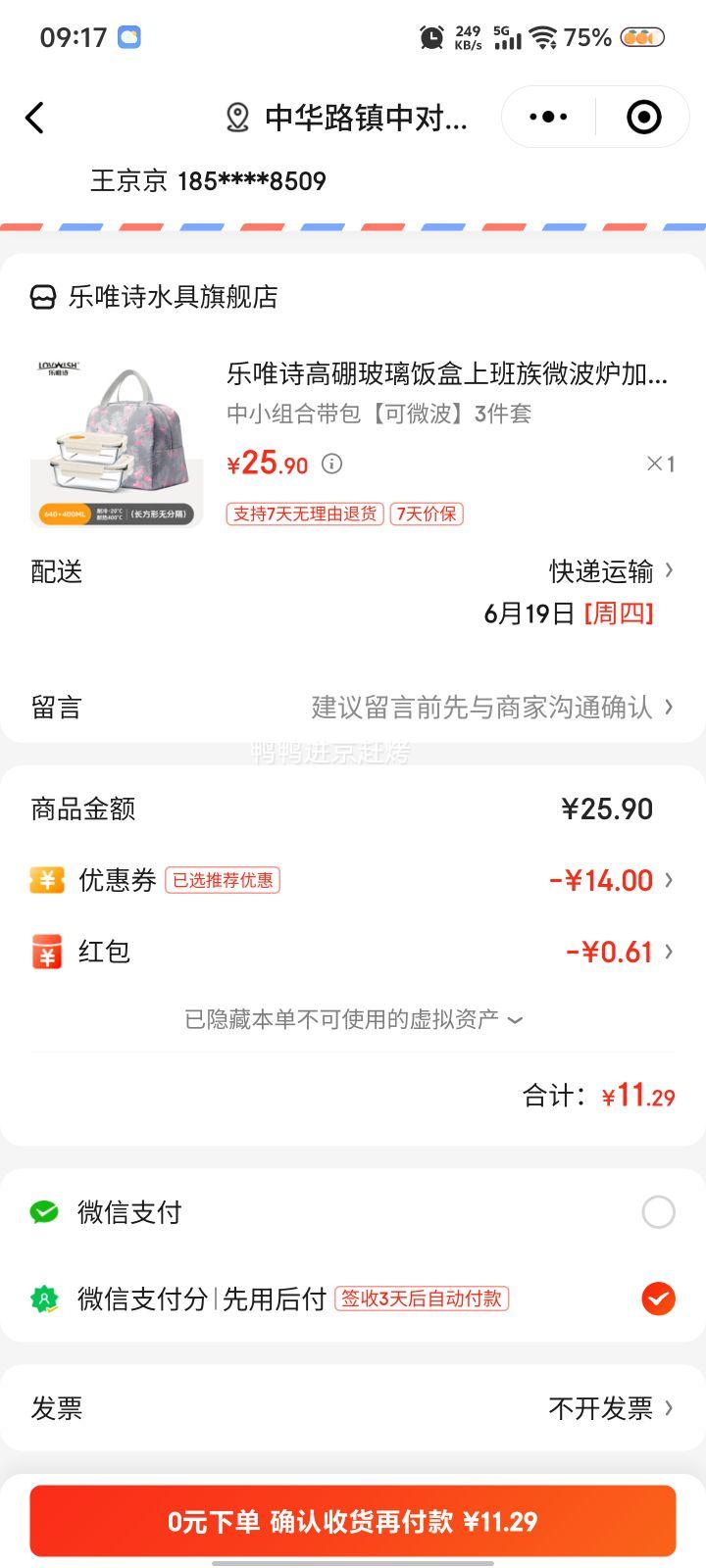Select 微信支付分 先用后付 payment option
The height and width of the screenshot is (1568, 706).
pyautogui.click(x=658, y=1298)
